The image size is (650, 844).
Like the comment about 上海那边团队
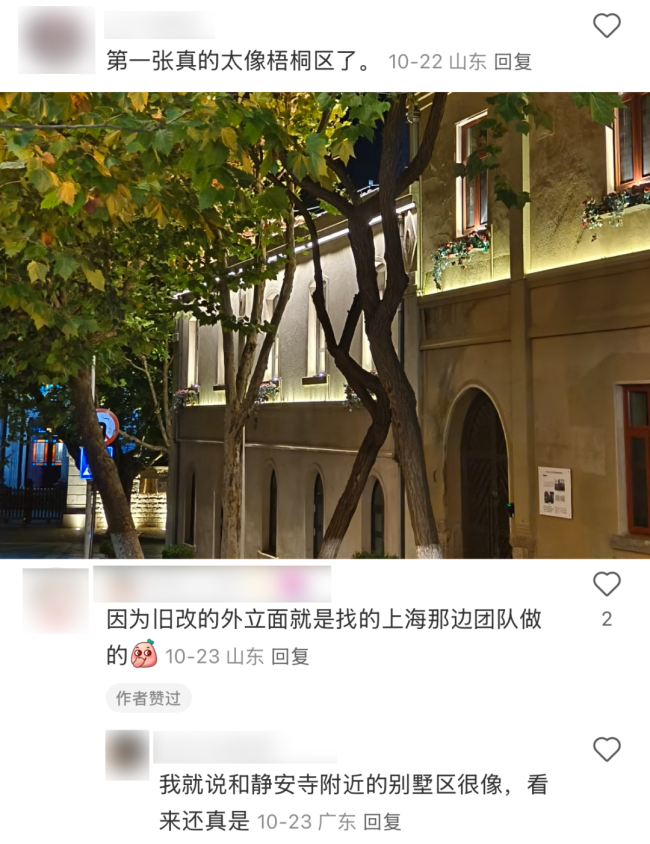[606, 584]
